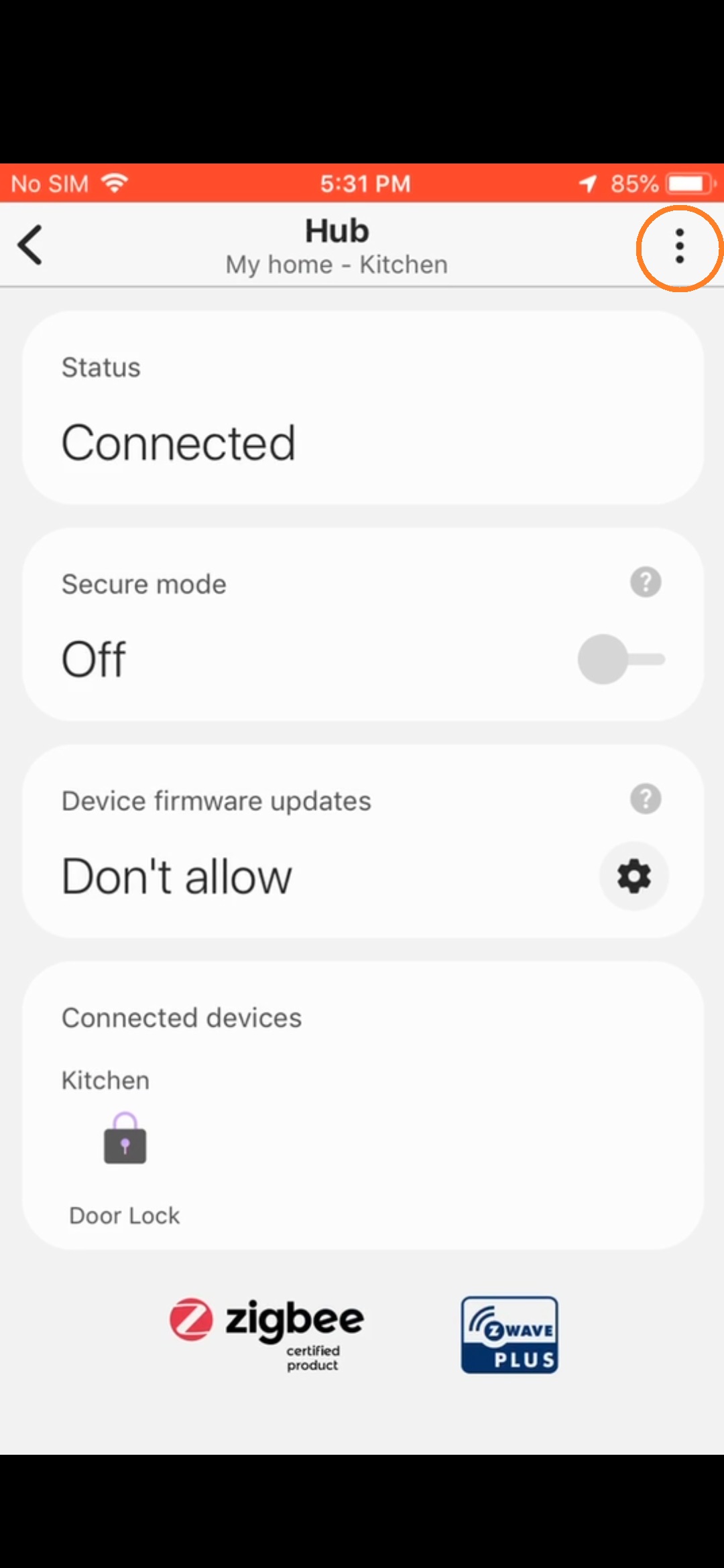Tap the Connected status text

pos(179,441)
